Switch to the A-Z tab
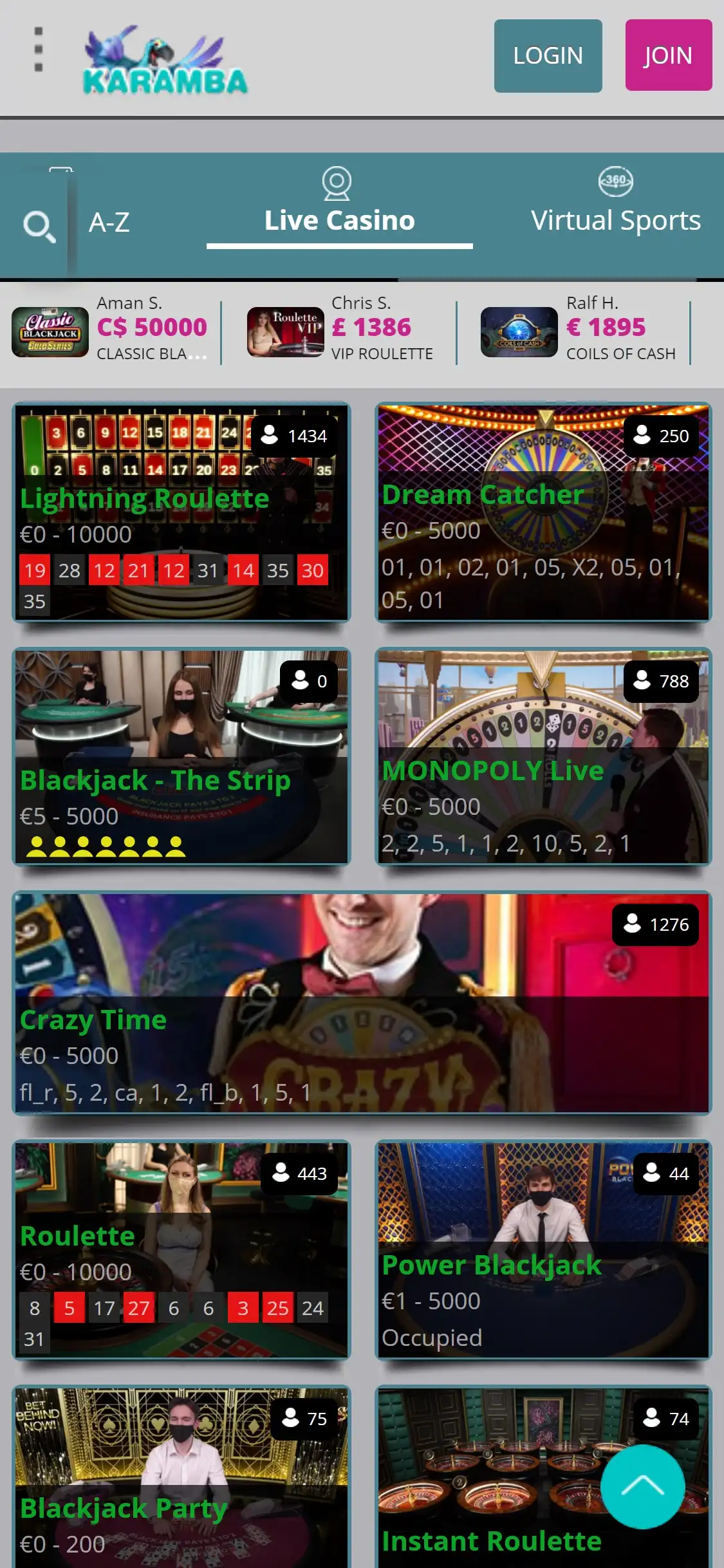 click(x=109, y=223)
